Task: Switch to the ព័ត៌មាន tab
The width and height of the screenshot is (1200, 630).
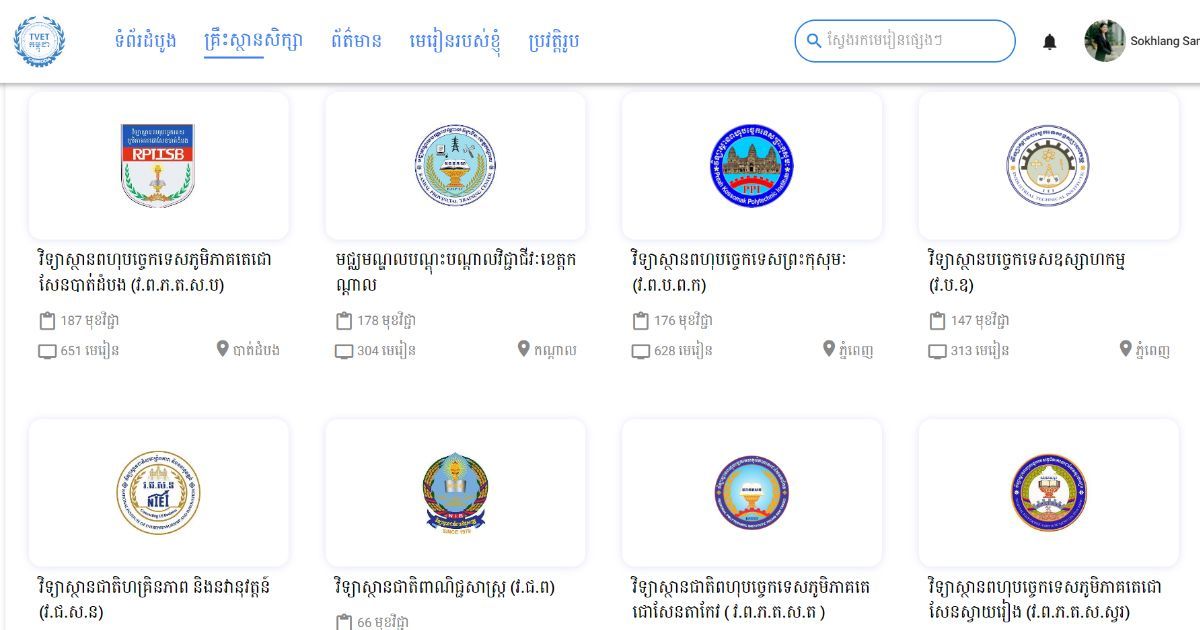Action: coord(357,41)
